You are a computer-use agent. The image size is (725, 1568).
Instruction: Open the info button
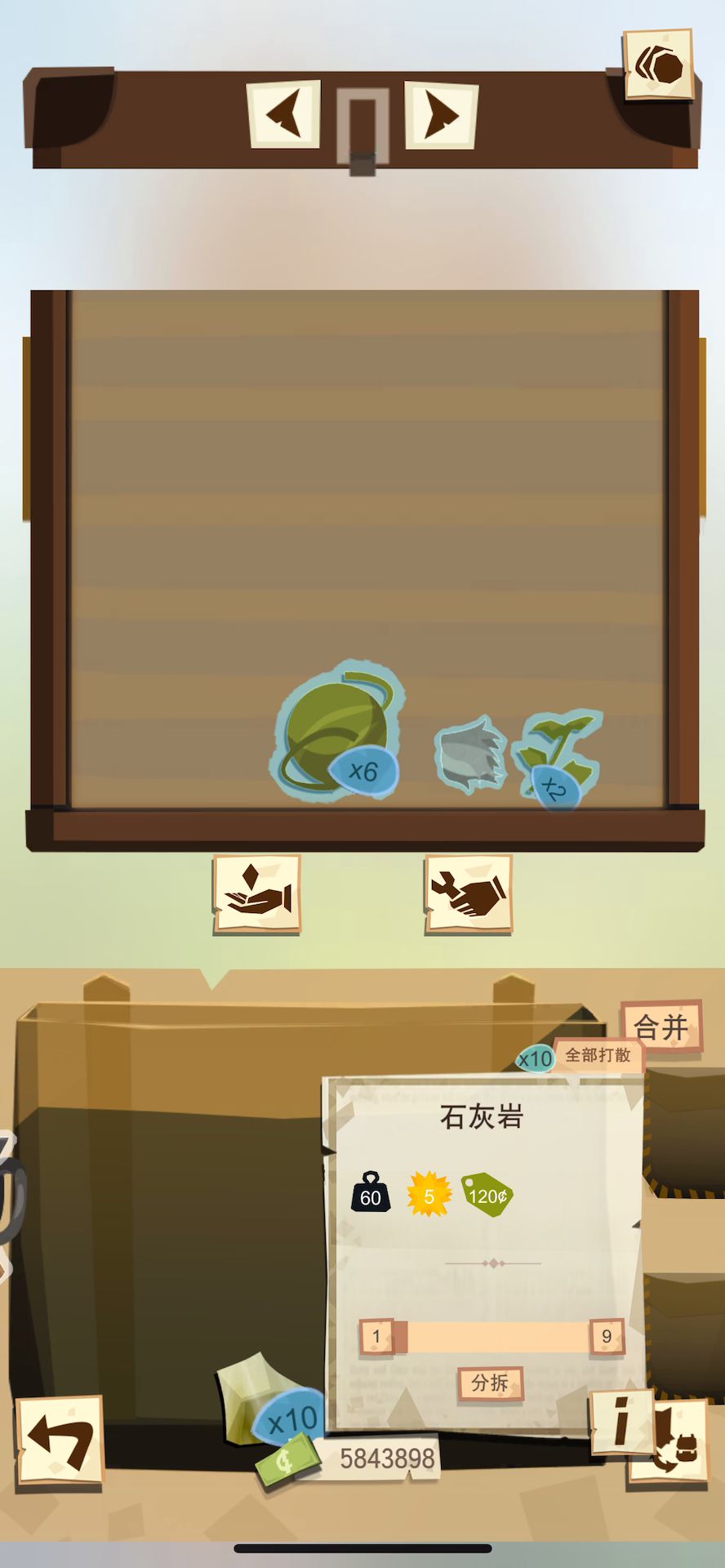[622, 1422]
